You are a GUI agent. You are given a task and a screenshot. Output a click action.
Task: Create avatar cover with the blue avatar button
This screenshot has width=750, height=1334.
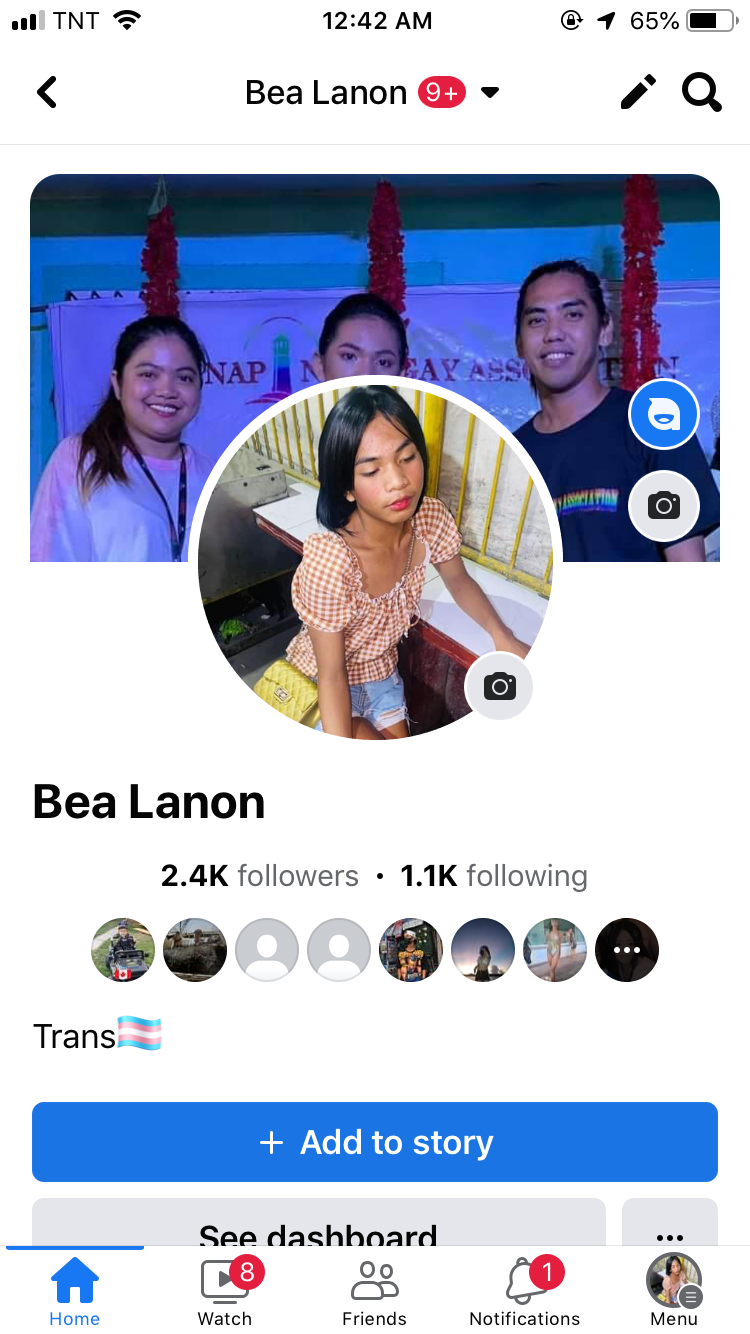pyautogui.click(x=664, y=414)
